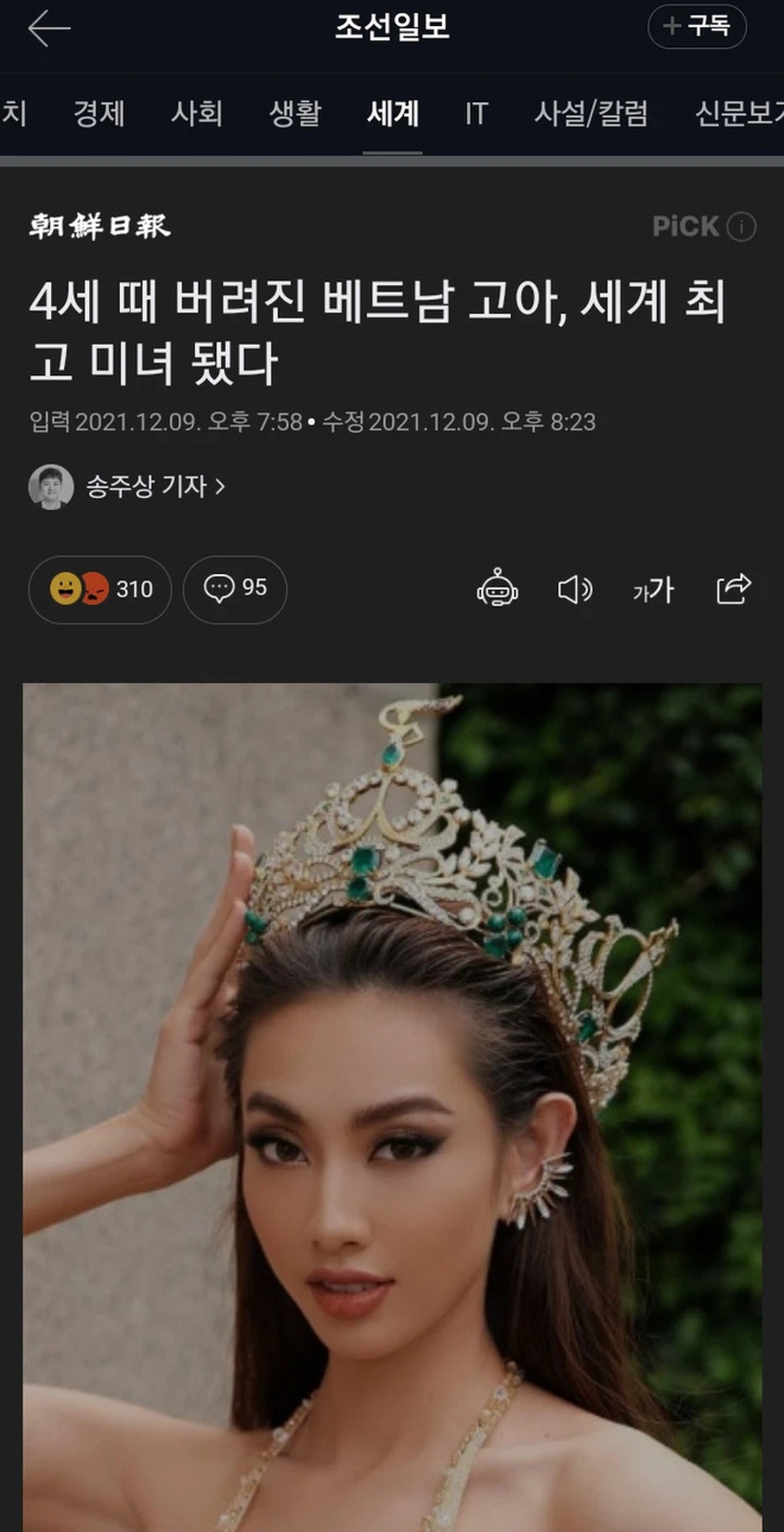
Task: Open the robot AI summary icon
Action: pyautogui.click(x=498, y=588)
